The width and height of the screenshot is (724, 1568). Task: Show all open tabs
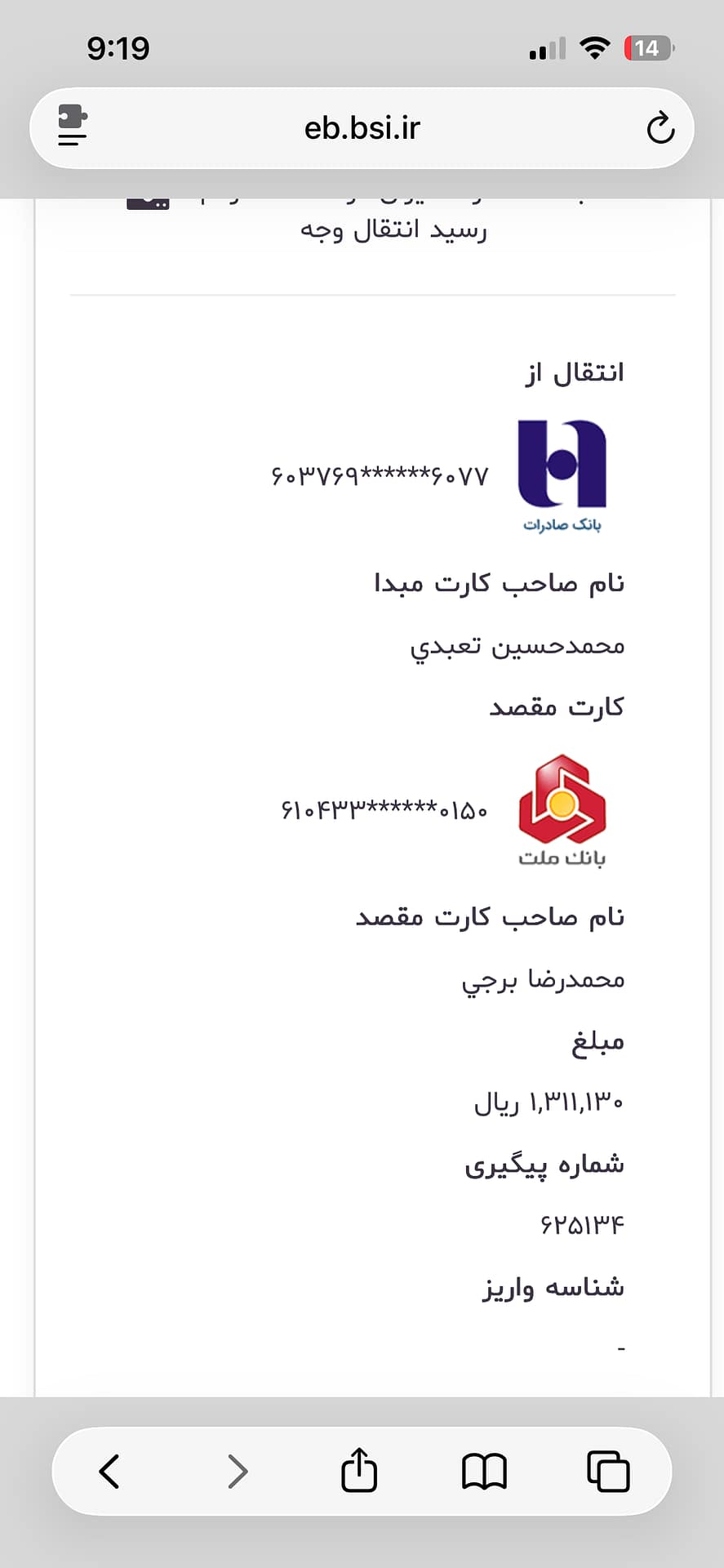(608, 1471)
